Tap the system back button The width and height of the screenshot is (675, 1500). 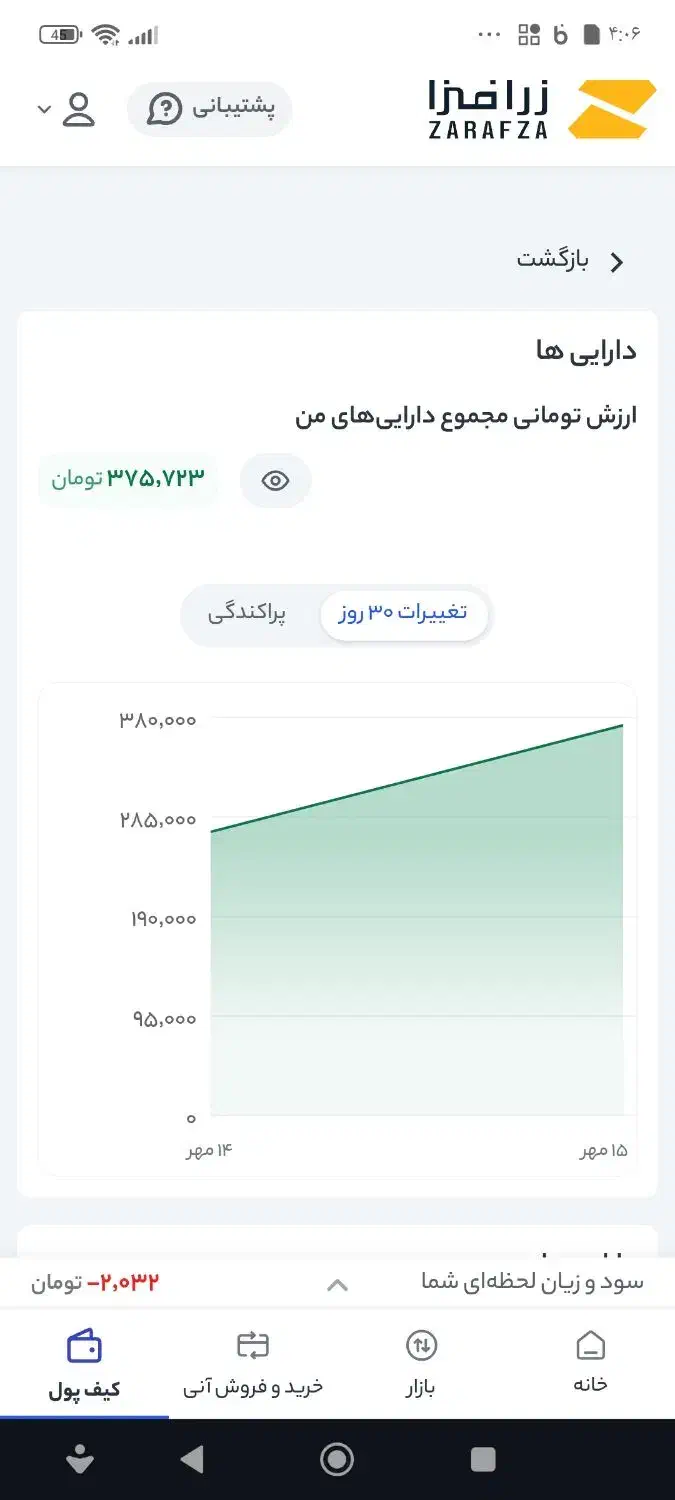[x=192, y=1460]
